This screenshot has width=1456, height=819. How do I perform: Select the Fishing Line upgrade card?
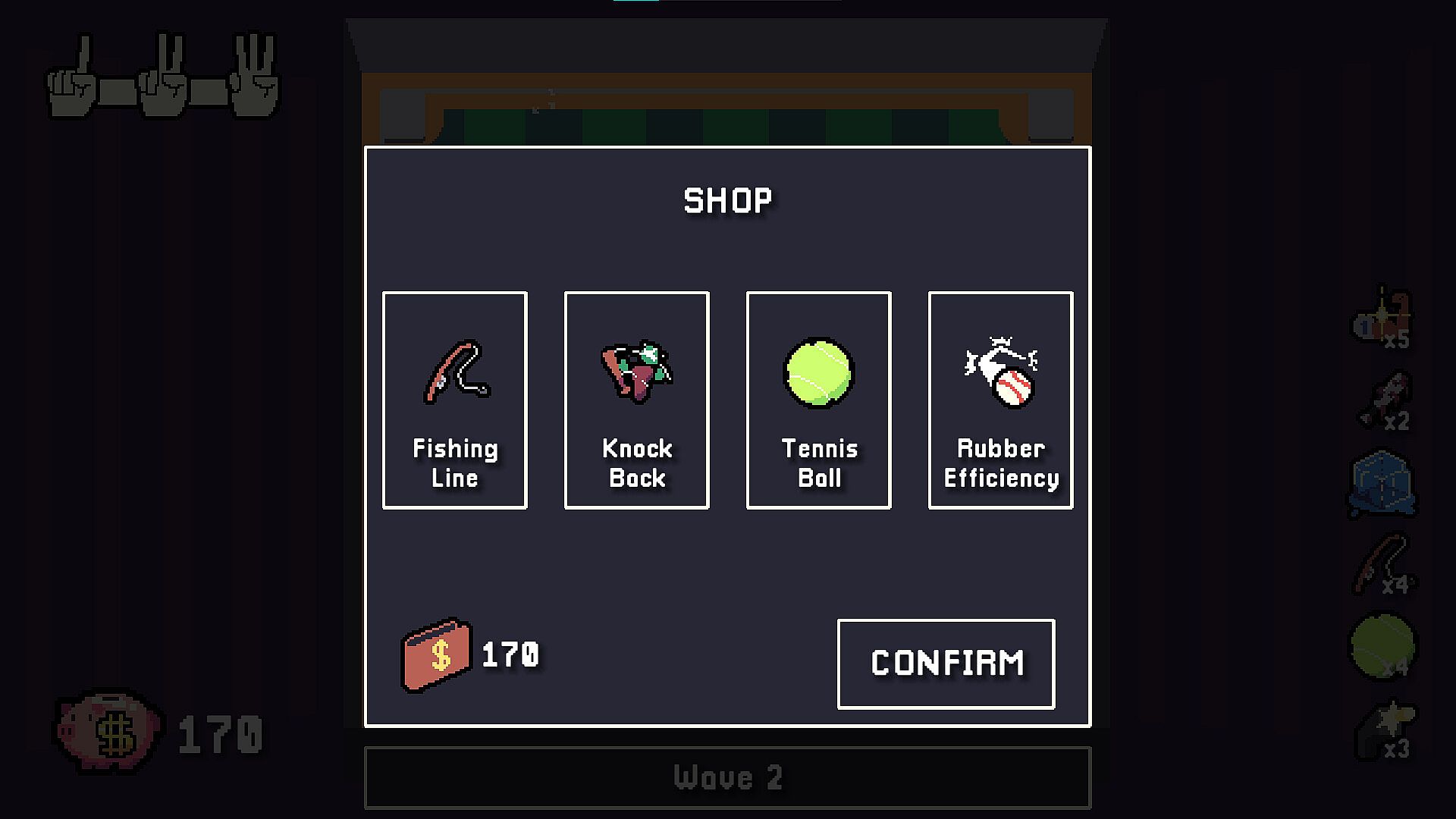pyautogui.click(x=455, y=400)
